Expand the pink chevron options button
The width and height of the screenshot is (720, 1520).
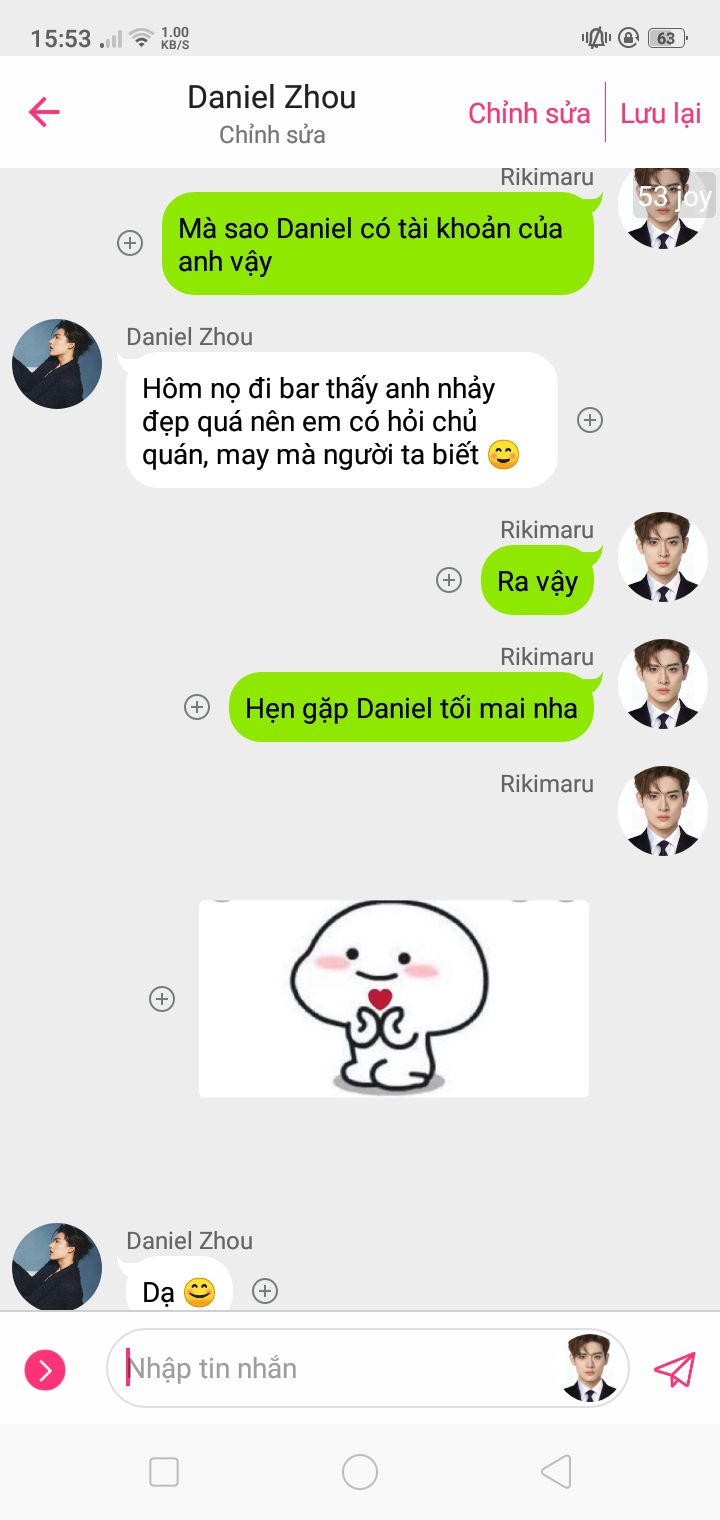[45, 1369]
